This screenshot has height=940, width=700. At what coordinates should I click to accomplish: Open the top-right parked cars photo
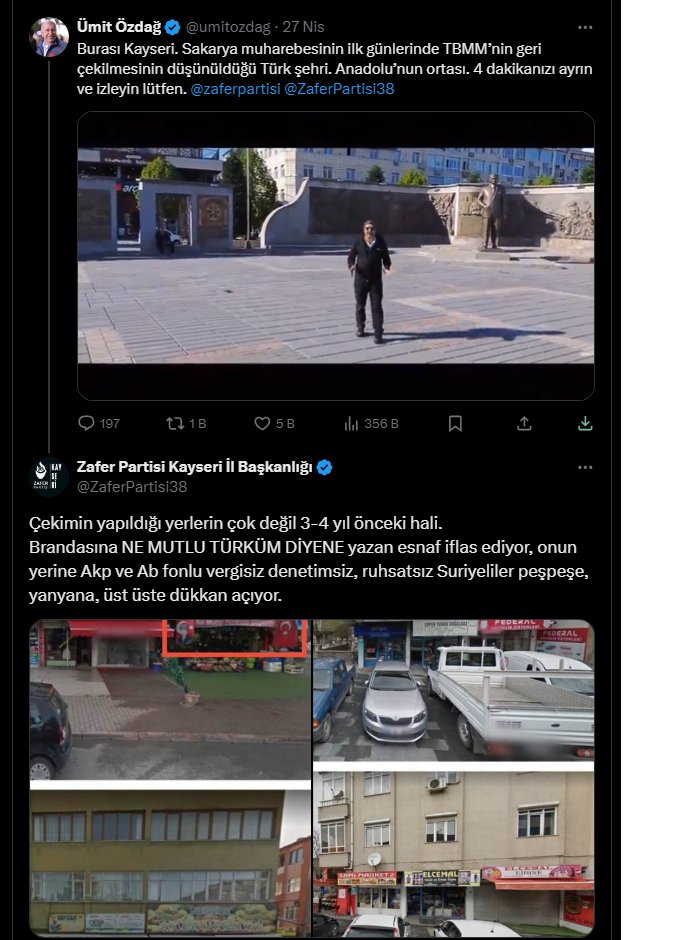(x=454, y=690)
